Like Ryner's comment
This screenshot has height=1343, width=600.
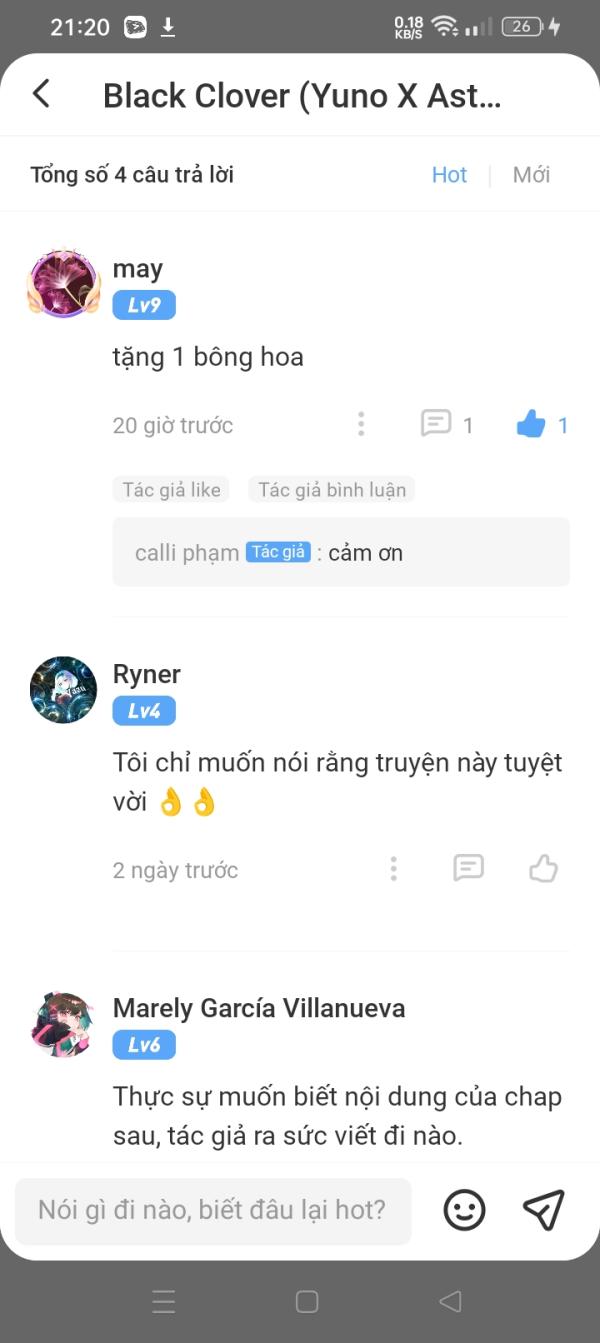click(543, 868)
